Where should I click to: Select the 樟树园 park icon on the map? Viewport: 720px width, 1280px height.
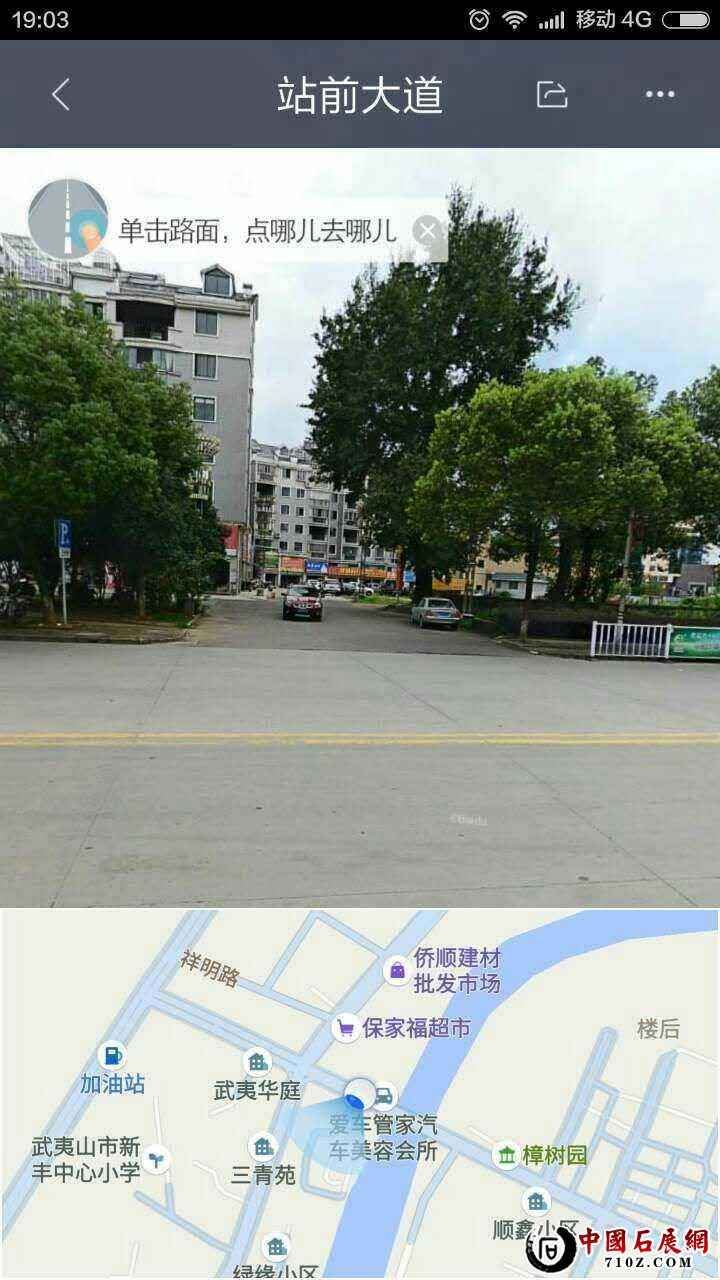[x=508, y=1151]
